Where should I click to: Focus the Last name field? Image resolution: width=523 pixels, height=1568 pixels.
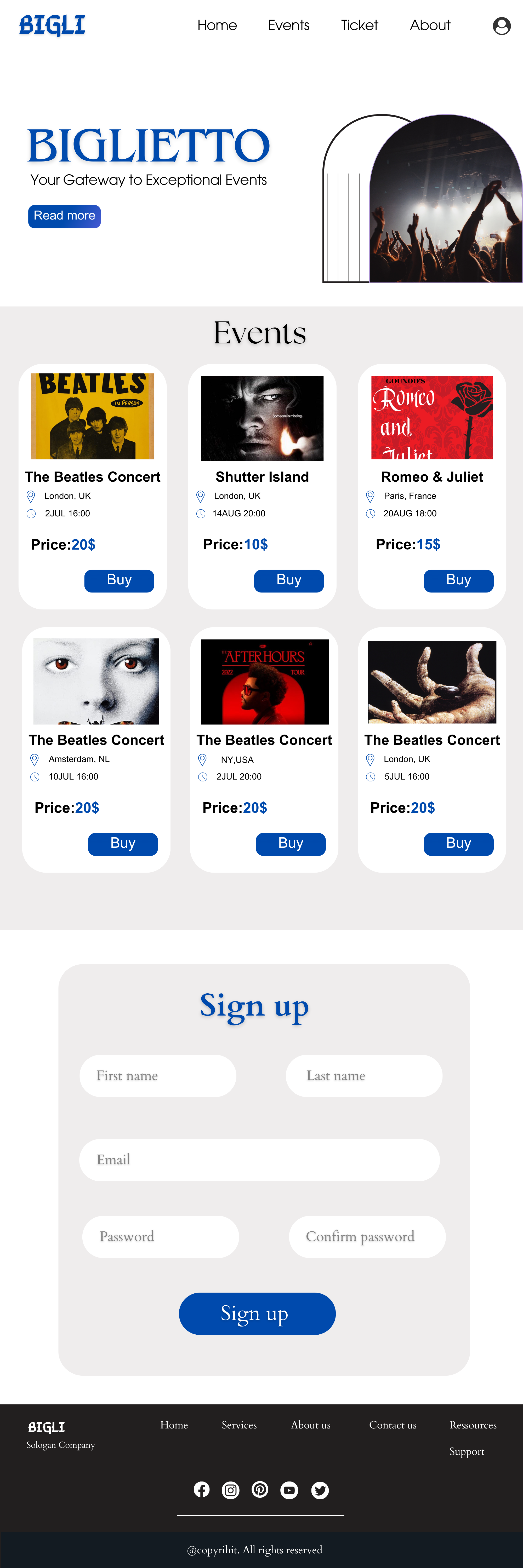[363, 1076]
